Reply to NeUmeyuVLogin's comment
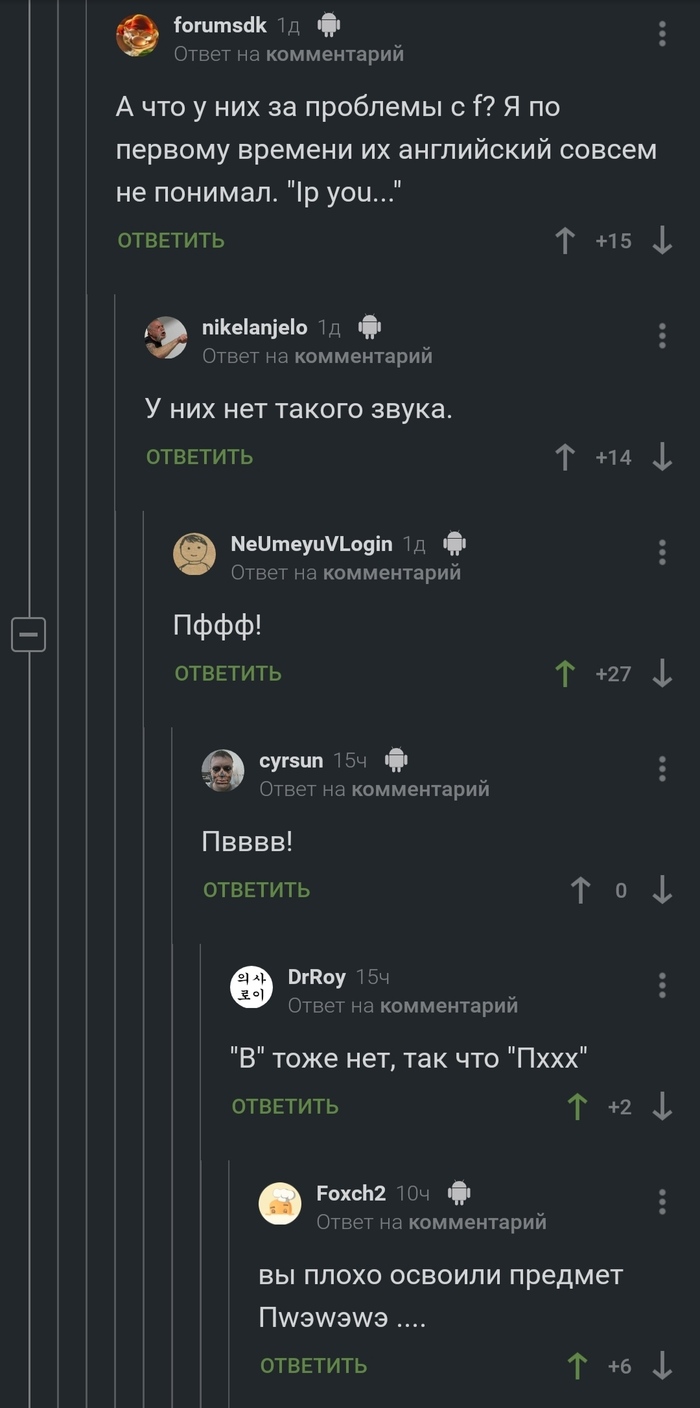This screenshot has height=1408, width=700. [228, 673]
